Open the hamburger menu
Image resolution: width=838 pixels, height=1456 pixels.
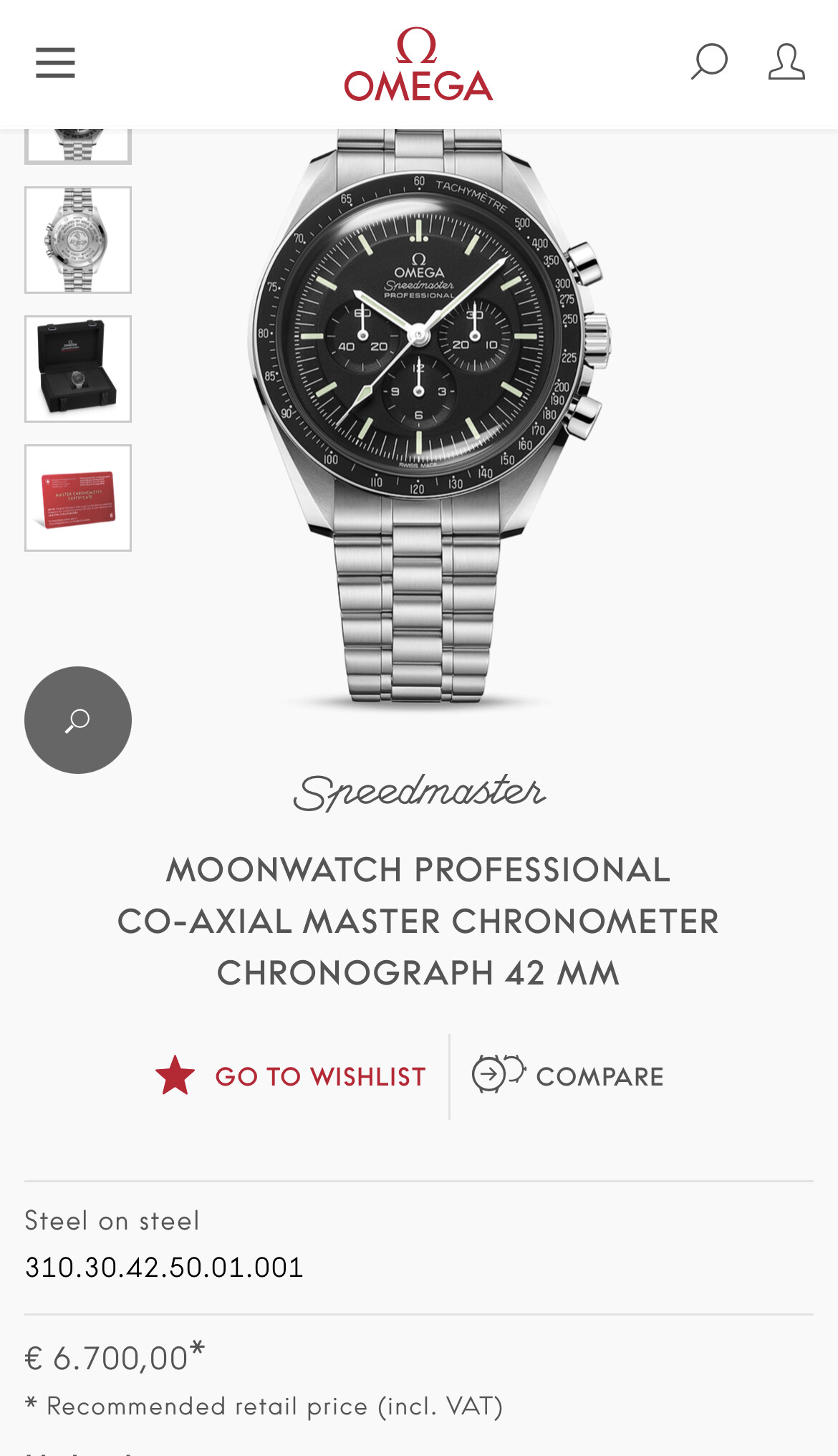tap(56, 63)
